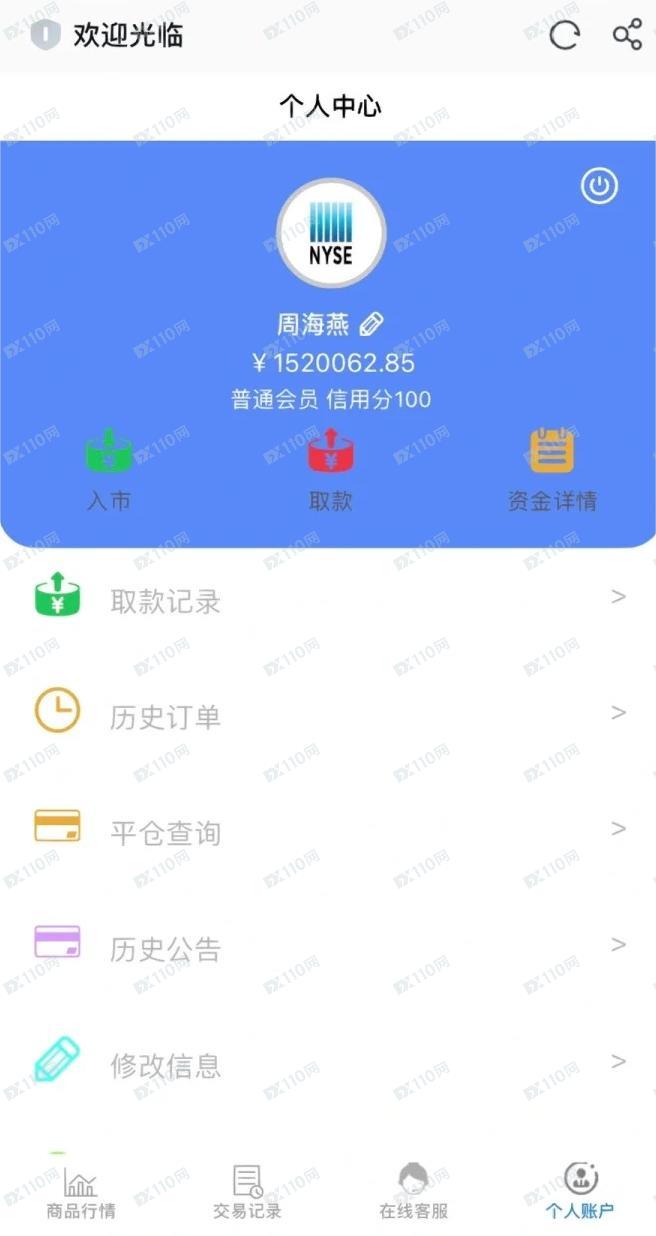Switch to the 商品行情 tab

point(81,1193)
